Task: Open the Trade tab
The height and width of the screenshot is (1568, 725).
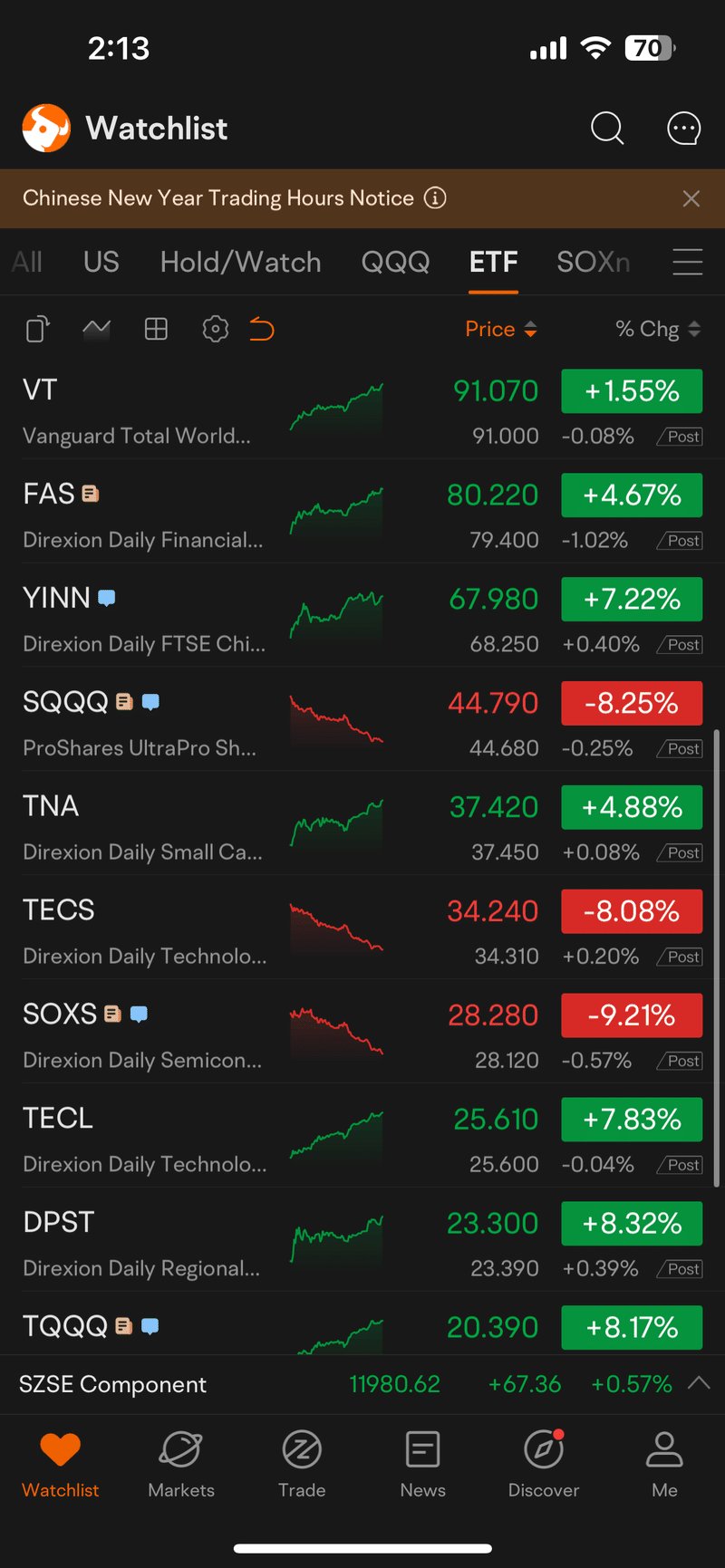Action: coord(302,1464)
